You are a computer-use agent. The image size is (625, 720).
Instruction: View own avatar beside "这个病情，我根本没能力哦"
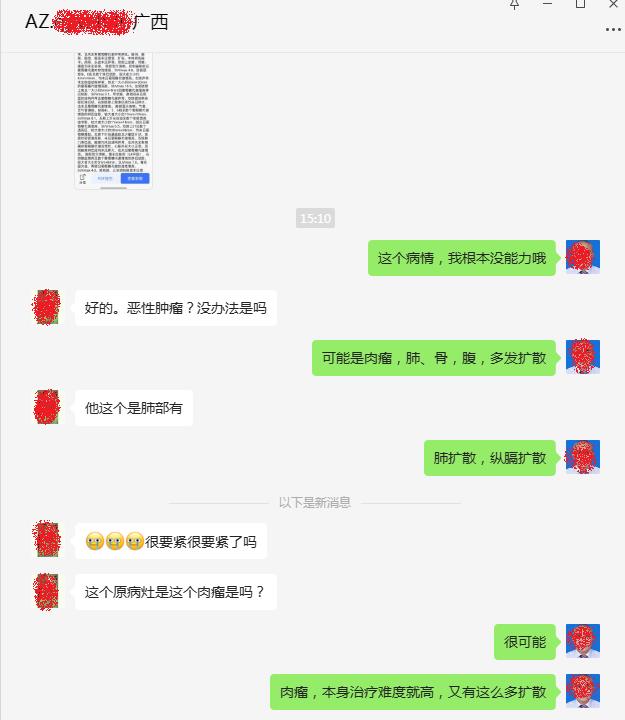tap(582, 257)
